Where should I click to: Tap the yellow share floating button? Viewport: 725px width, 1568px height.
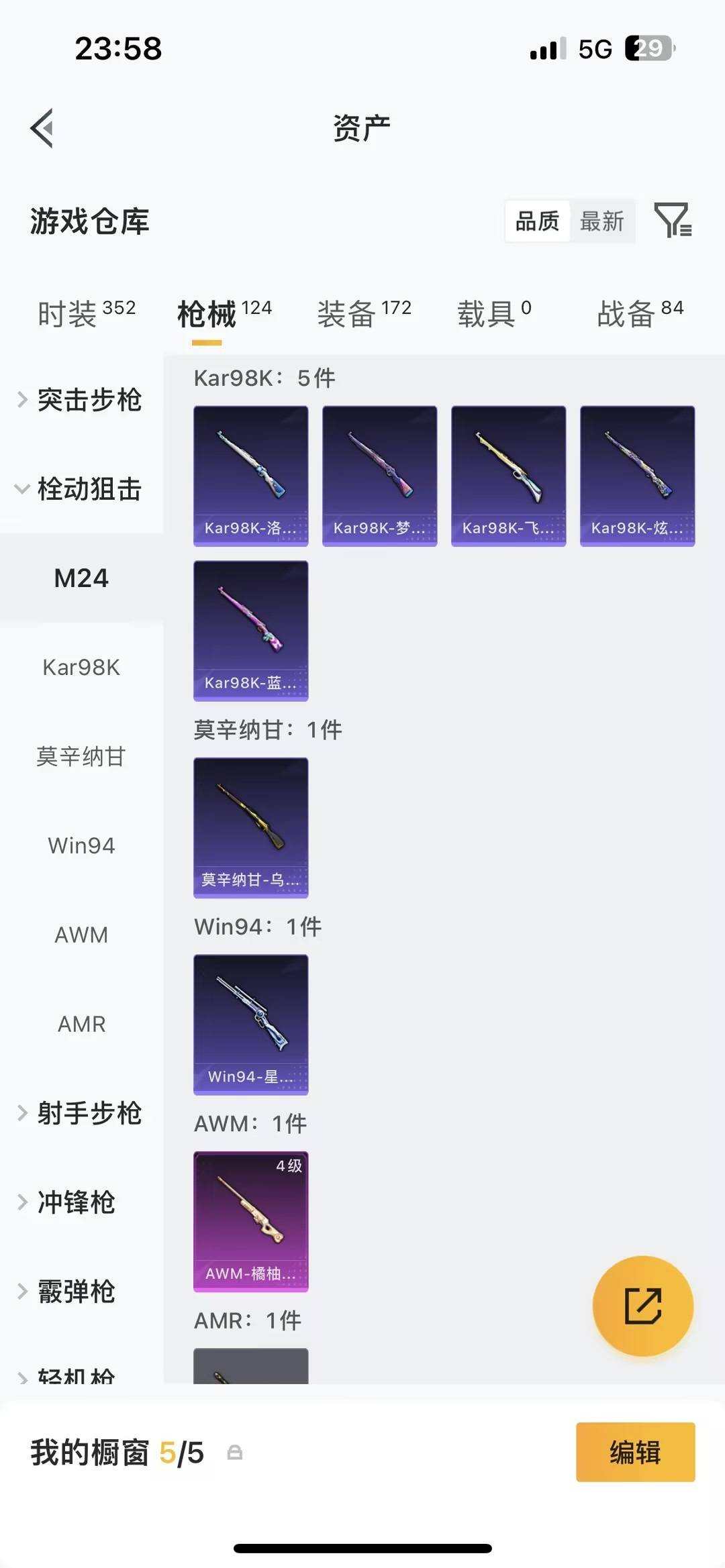642,1305
